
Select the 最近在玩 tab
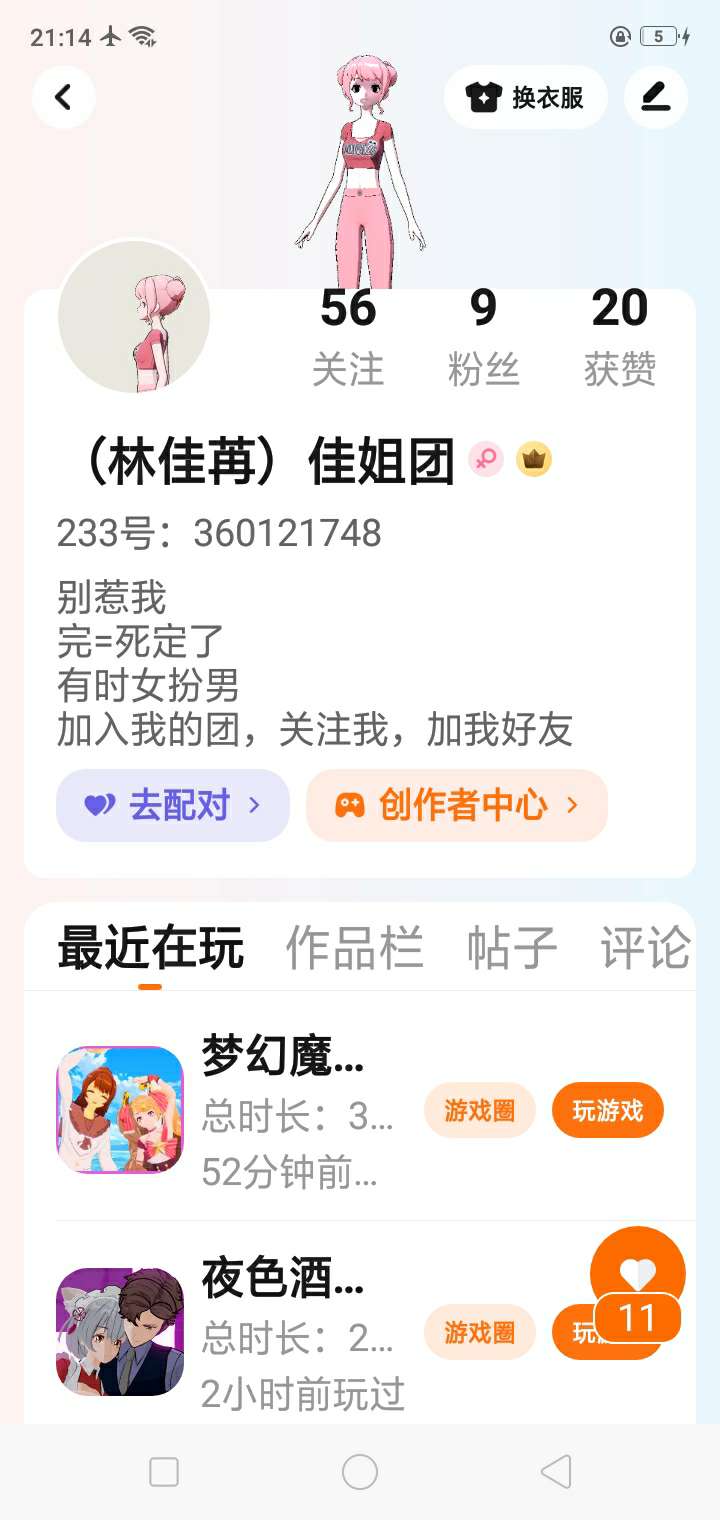150,947
